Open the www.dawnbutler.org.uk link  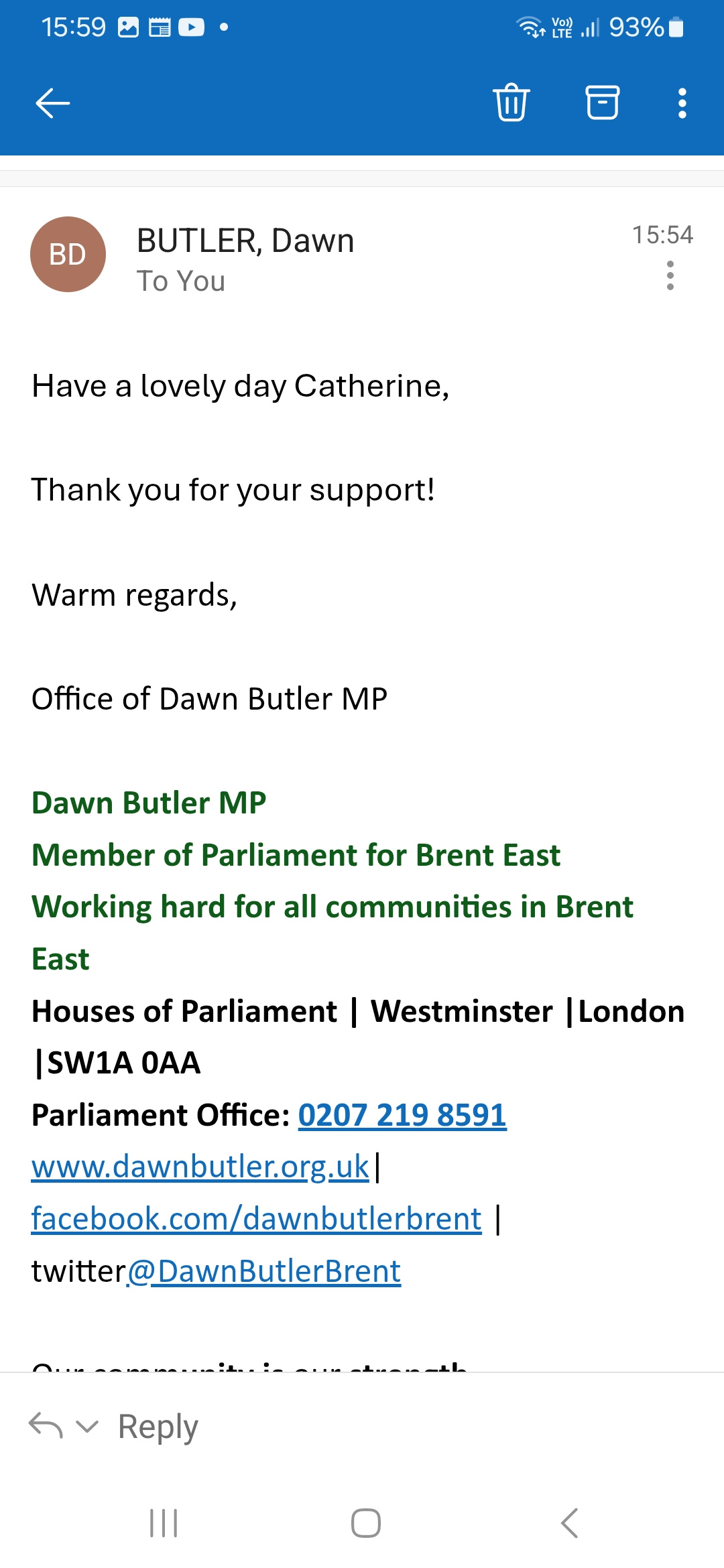[200, 1167]
